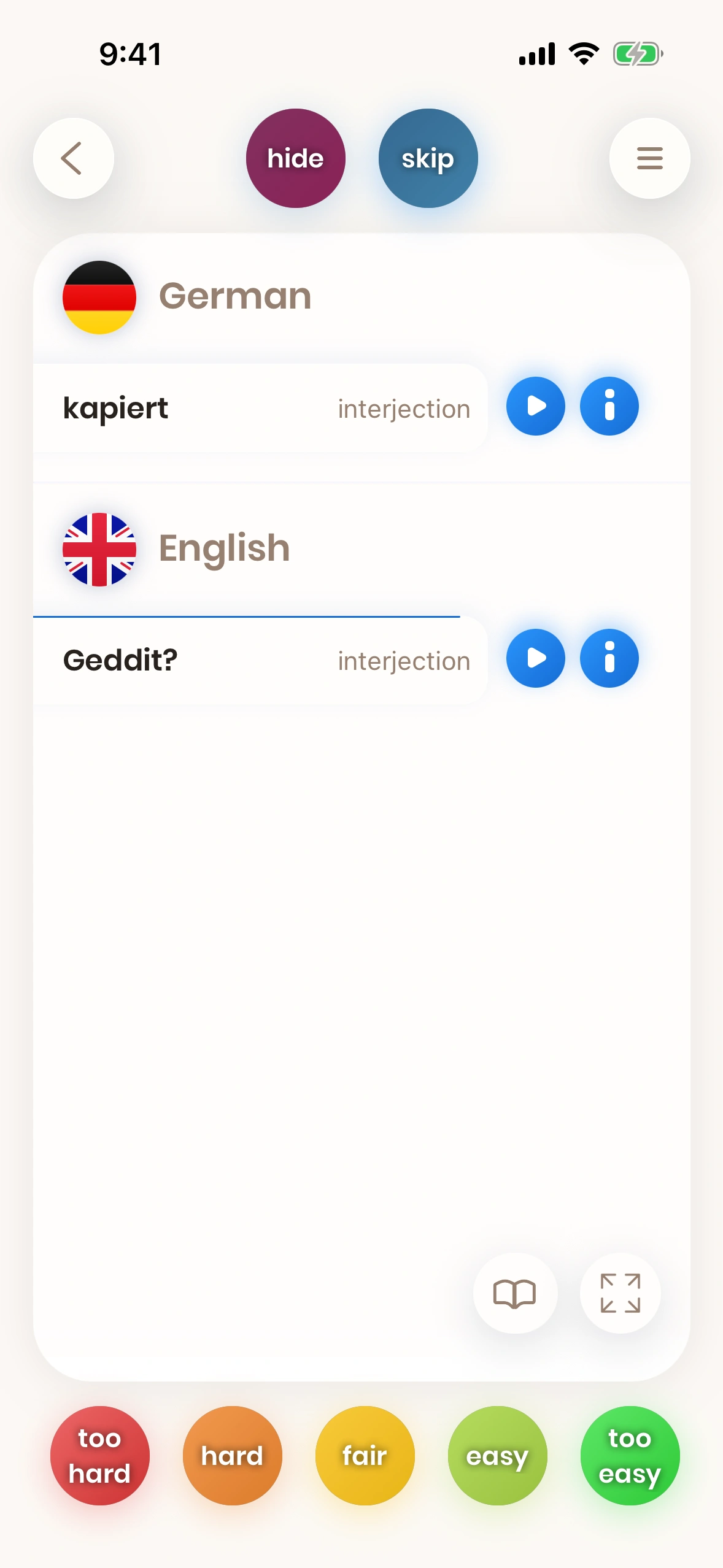Go back using the left arrow
Screen dimensions: 723x1568
pyautogui.click(x=73, y=158)
